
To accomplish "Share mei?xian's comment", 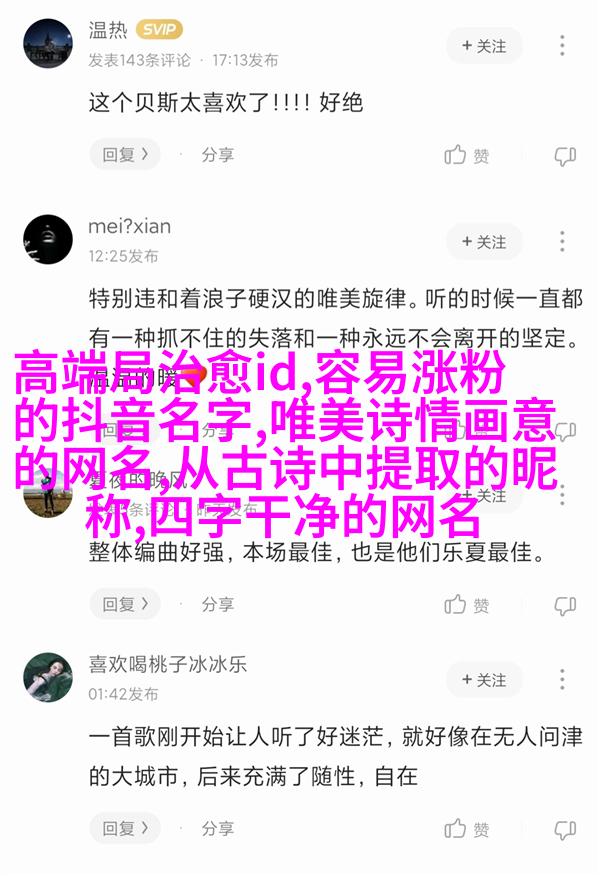I will click(217, 604).
